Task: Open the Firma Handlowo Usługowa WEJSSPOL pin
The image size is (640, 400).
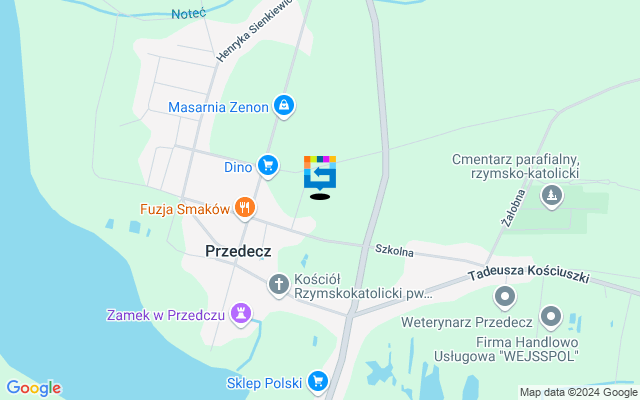Action: [551, 319]
